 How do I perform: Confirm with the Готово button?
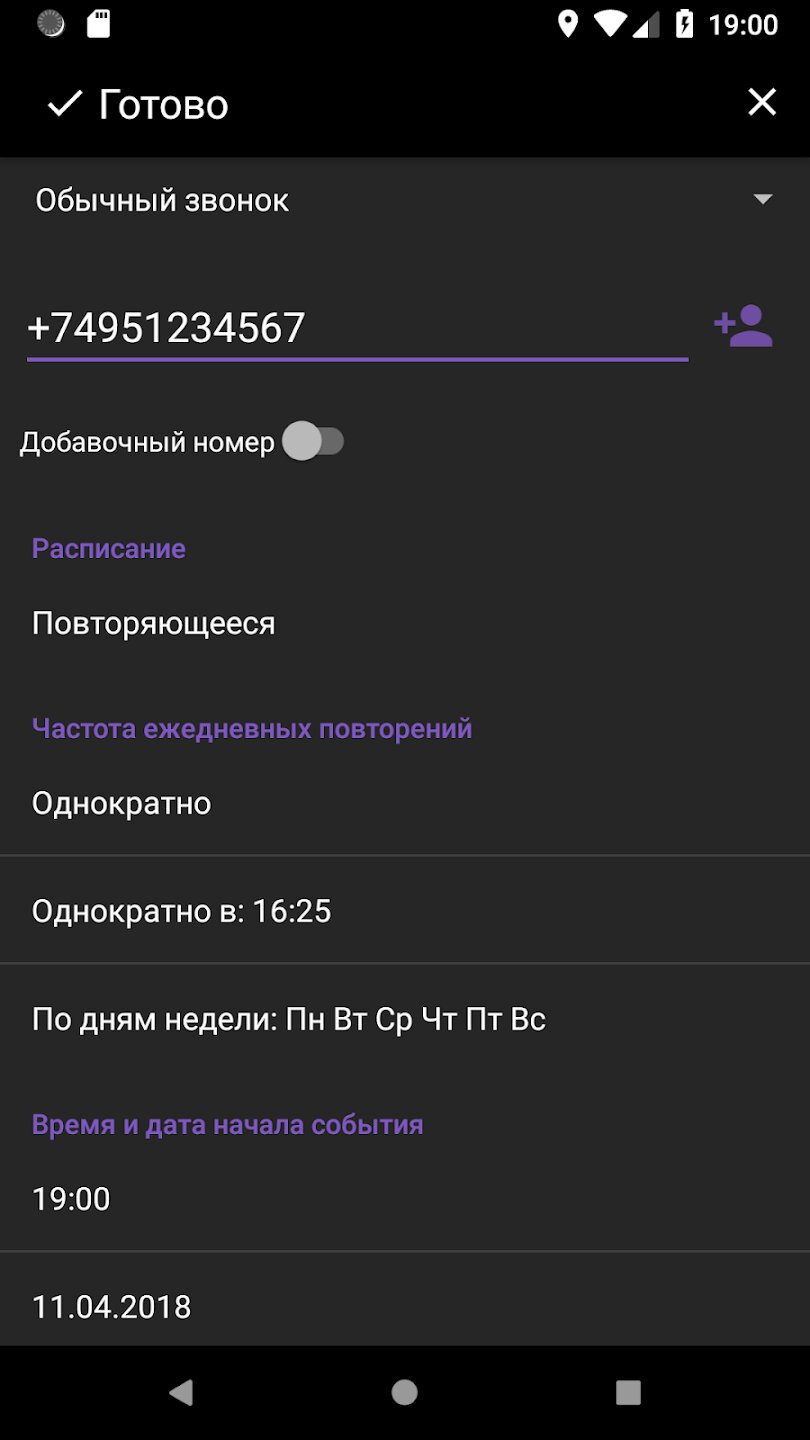138,104
